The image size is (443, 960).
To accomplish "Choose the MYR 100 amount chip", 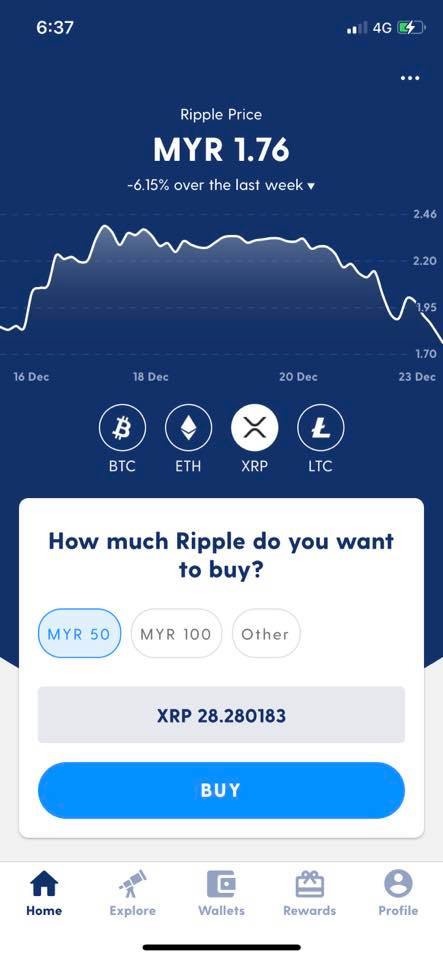I will pyautogui.click(x=176, y=634).
